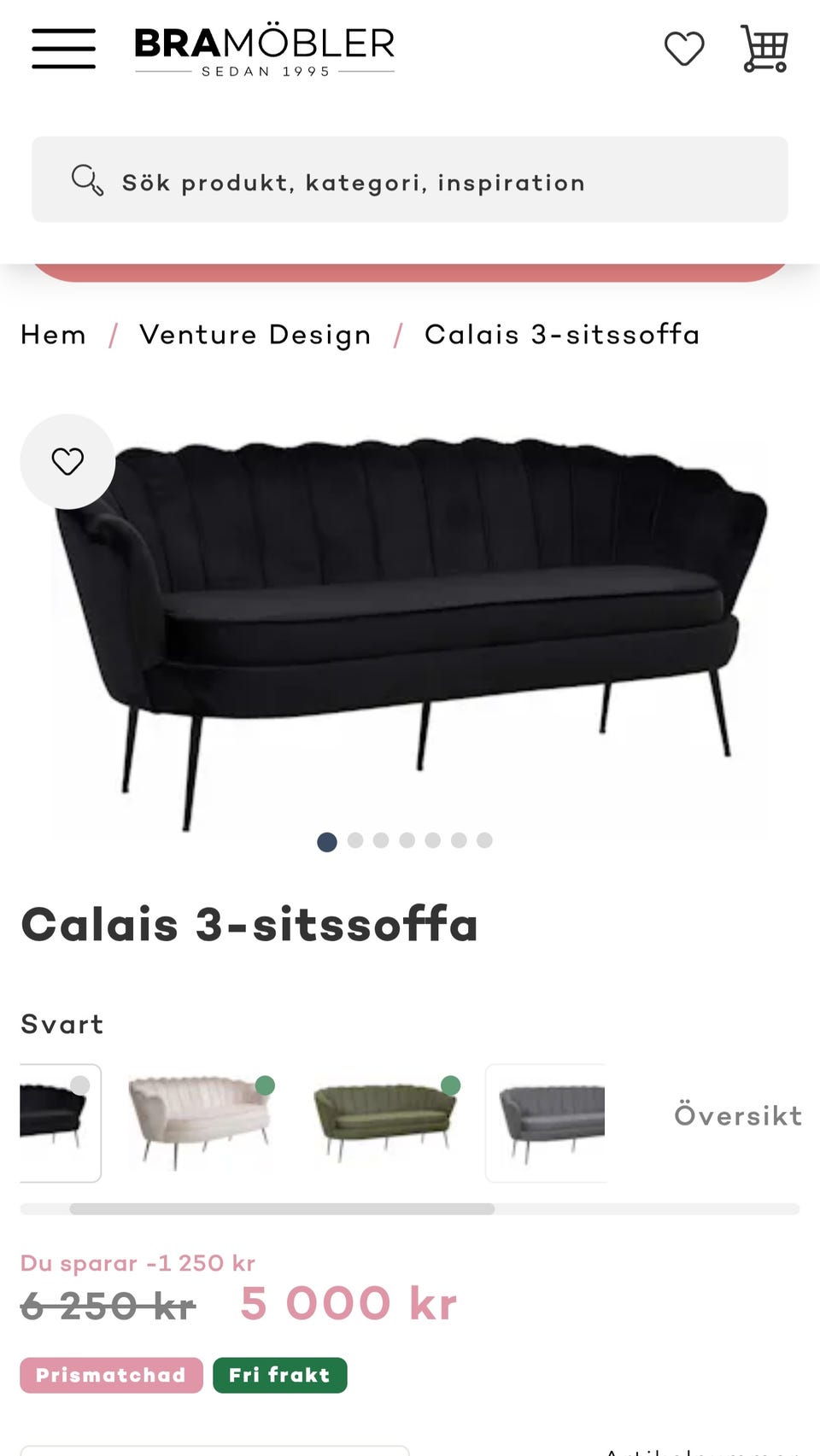
Task: Select the beige Calais sofa variant
Action: point(200,1123)
